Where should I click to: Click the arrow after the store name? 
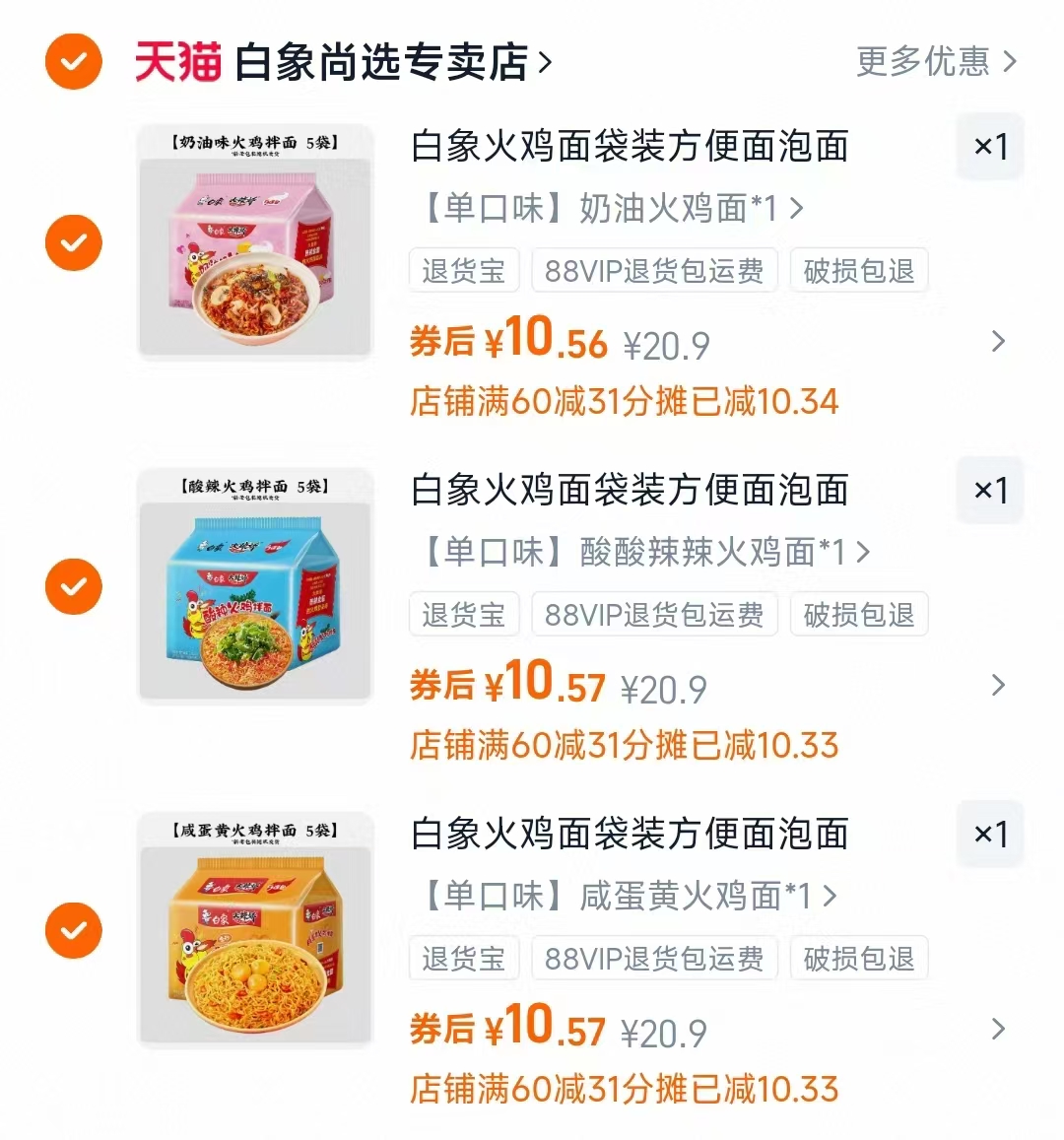pos(544,61)
